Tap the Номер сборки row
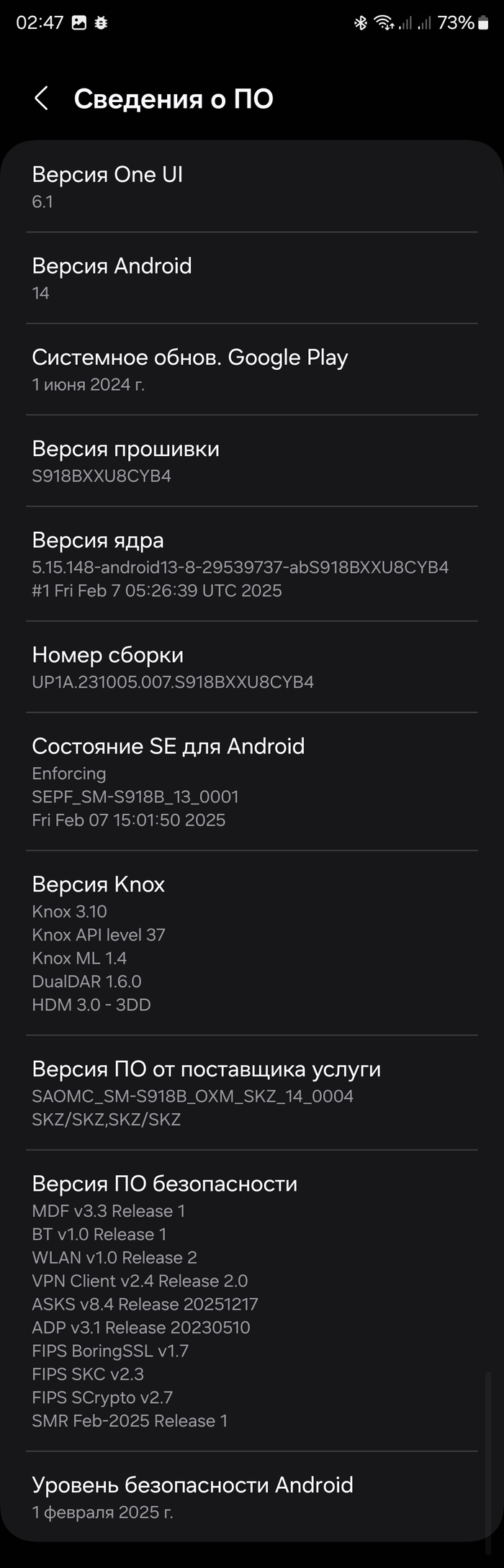 [252, 667]
